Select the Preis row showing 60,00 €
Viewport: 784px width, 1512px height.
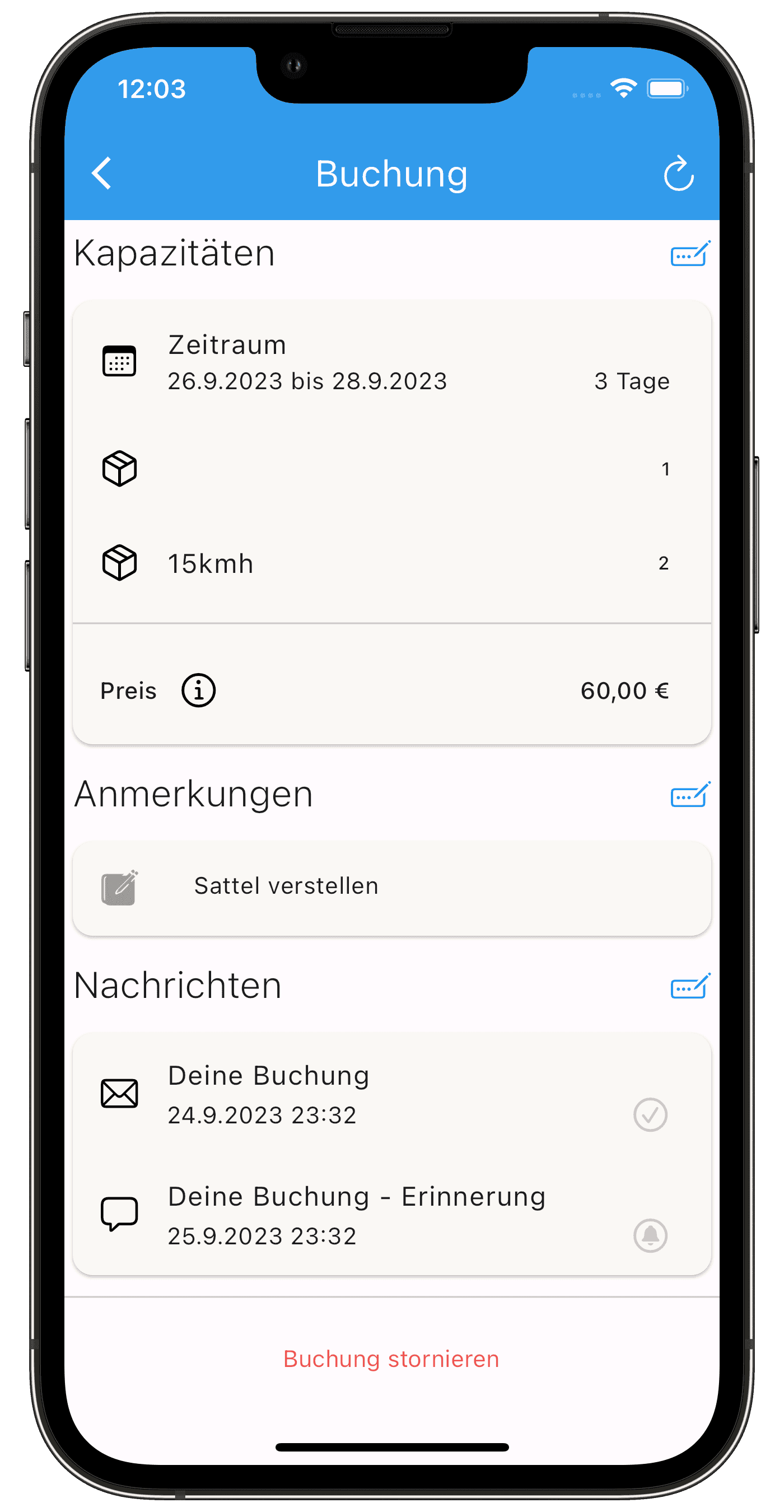tap(388, 691)
